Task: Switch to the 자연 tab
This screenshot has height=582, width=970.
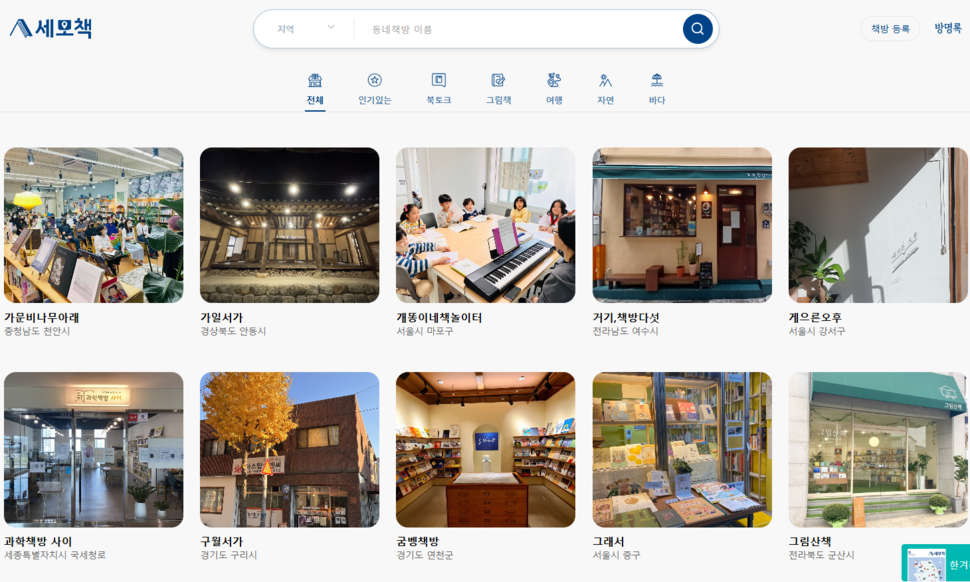Action: click(605, 89)
